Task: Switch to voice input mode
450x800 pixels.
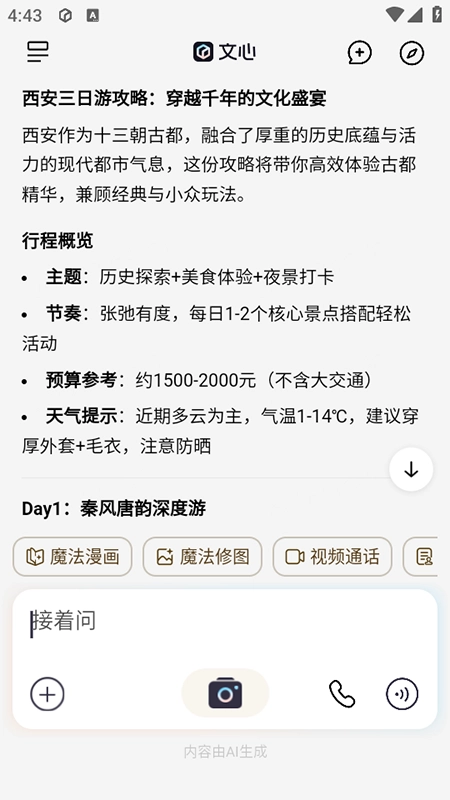Action: [x=402, y=694]
